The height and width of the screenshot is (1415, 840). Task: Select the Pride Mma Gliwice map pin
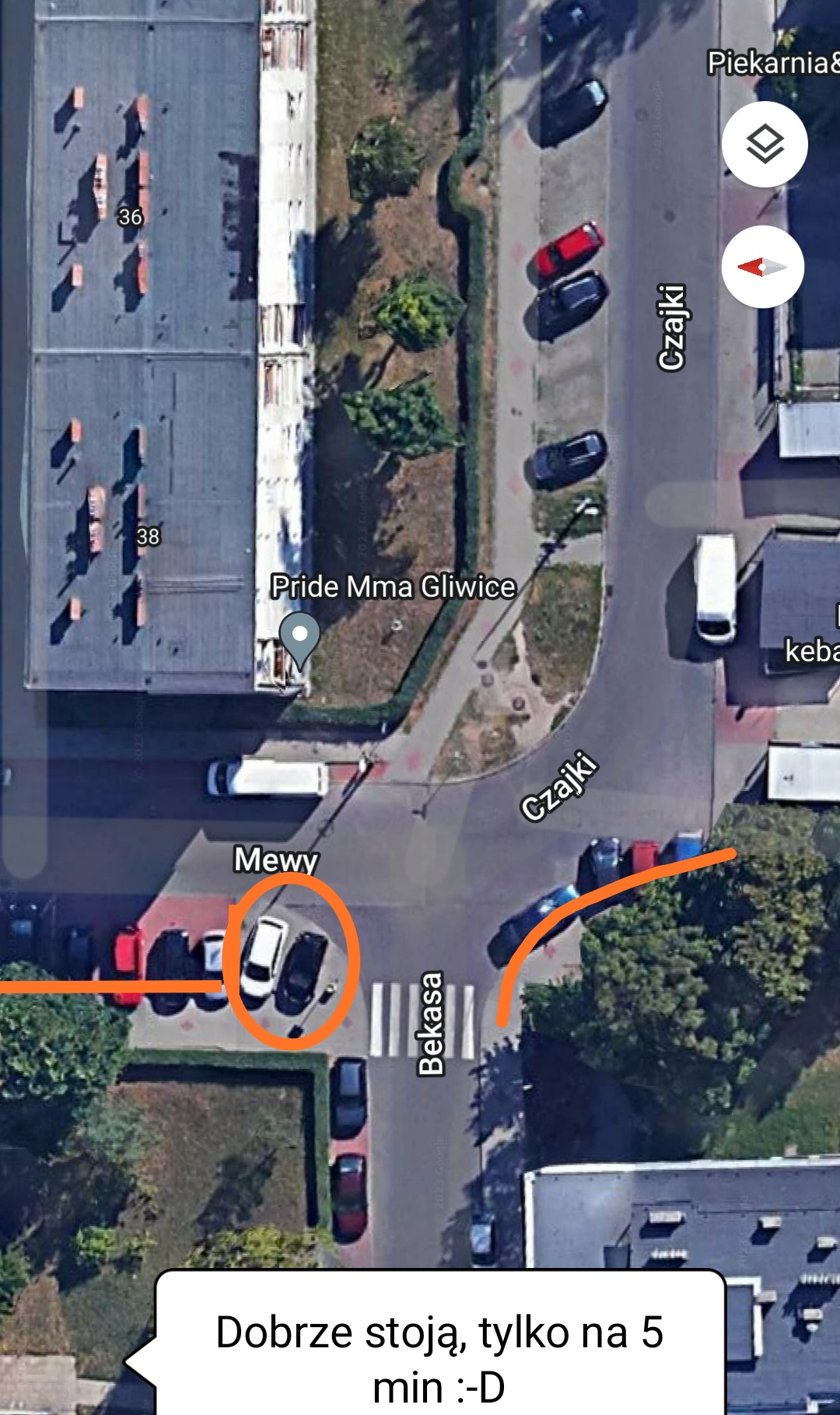(299, 637)
